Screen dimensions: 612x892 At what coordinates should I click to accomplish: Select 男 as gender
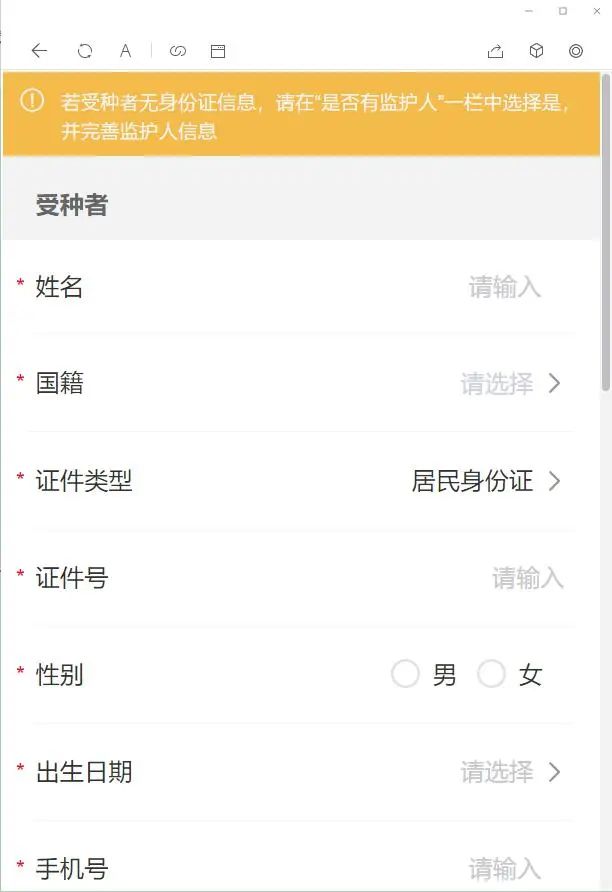coord(406,675)
